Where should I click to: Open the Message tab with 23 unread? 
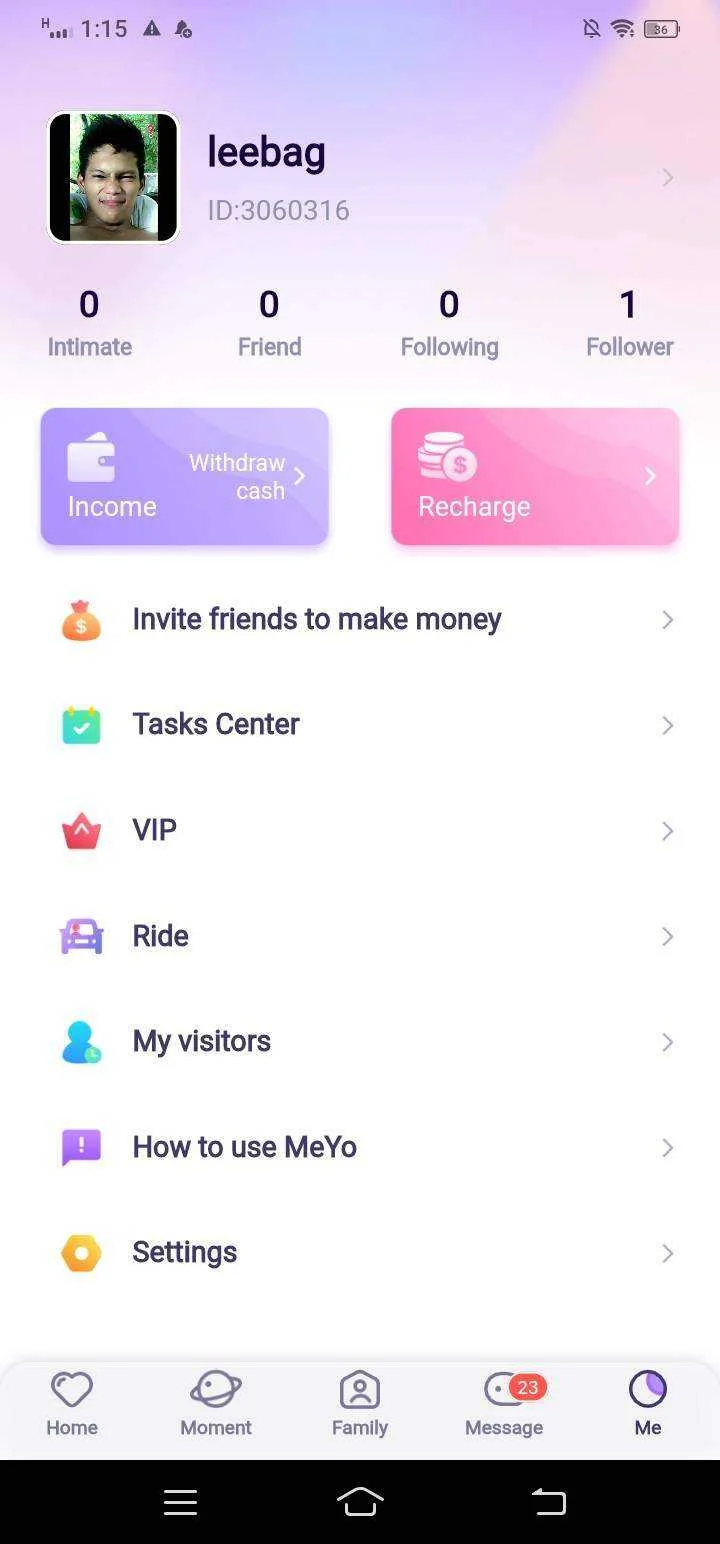504,1404
